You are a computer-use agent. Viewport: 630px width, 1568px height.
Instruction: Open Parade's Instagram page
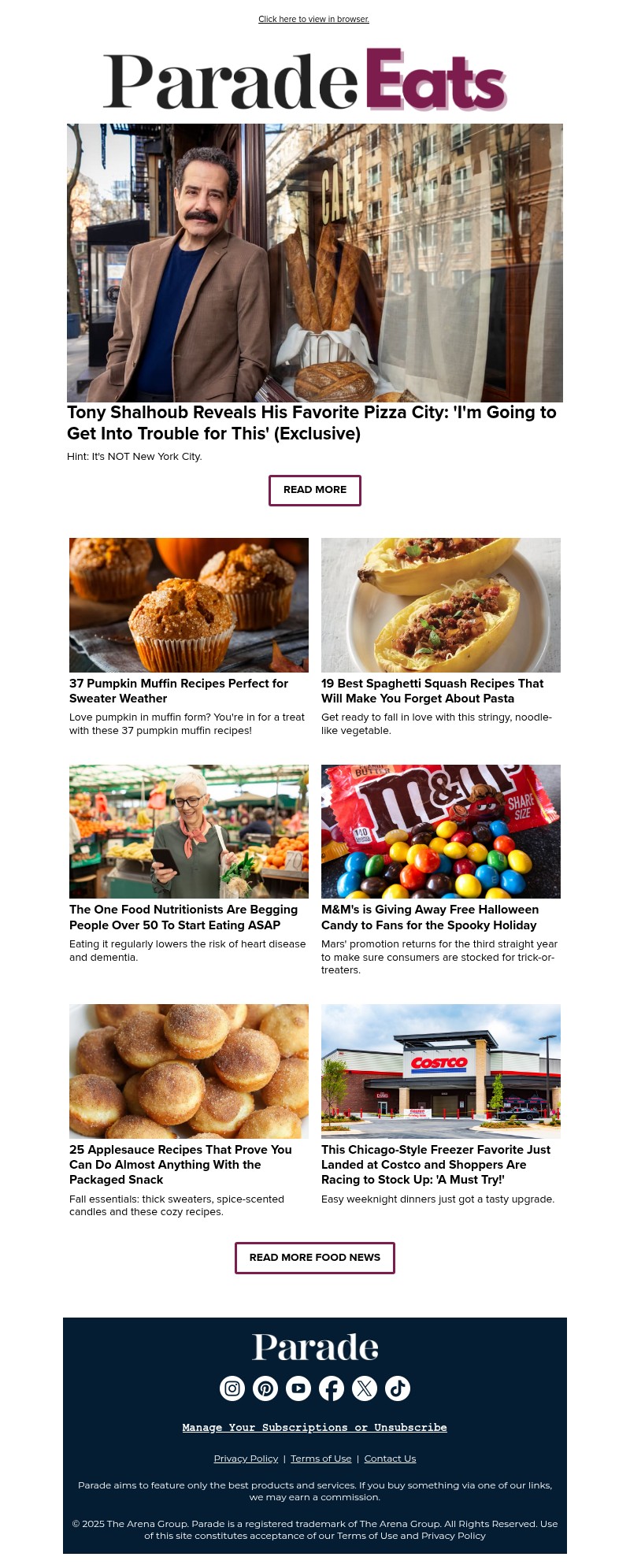pyautogui.click(x=232, y=1388)
